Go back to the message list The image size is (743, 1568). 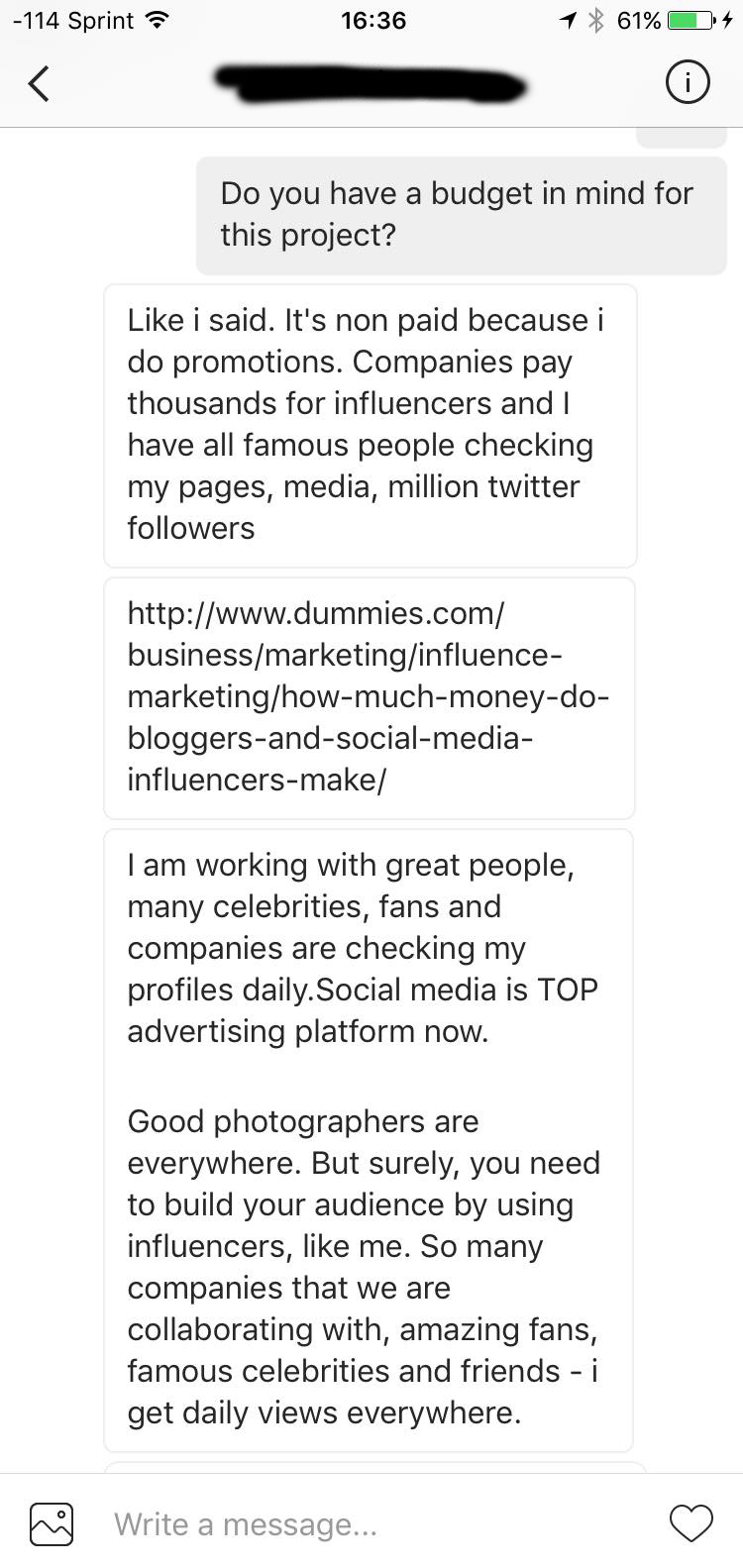39,83
